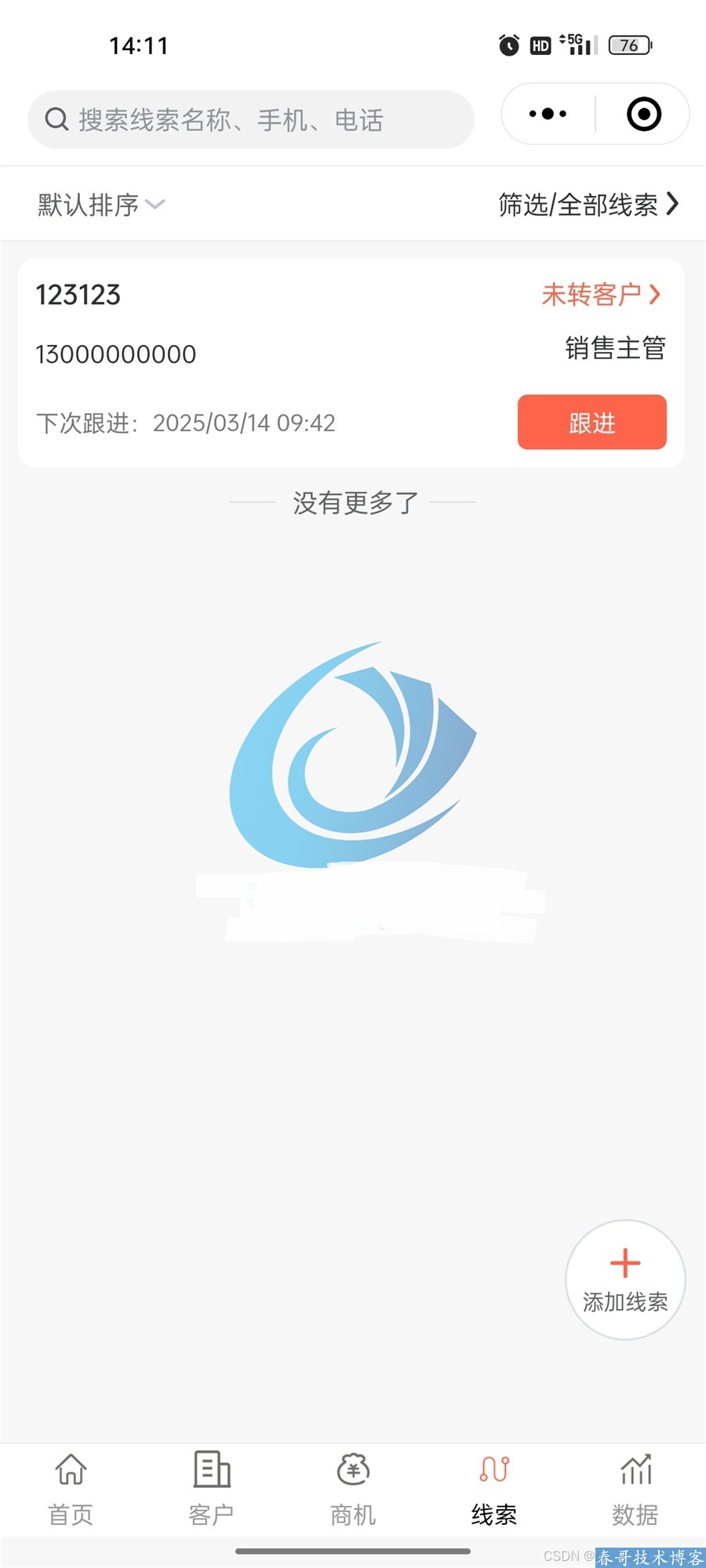Viewport: 706px width, 1568px height.
Task: Open the mini program more-options menu
Action: tap(548, 114)
